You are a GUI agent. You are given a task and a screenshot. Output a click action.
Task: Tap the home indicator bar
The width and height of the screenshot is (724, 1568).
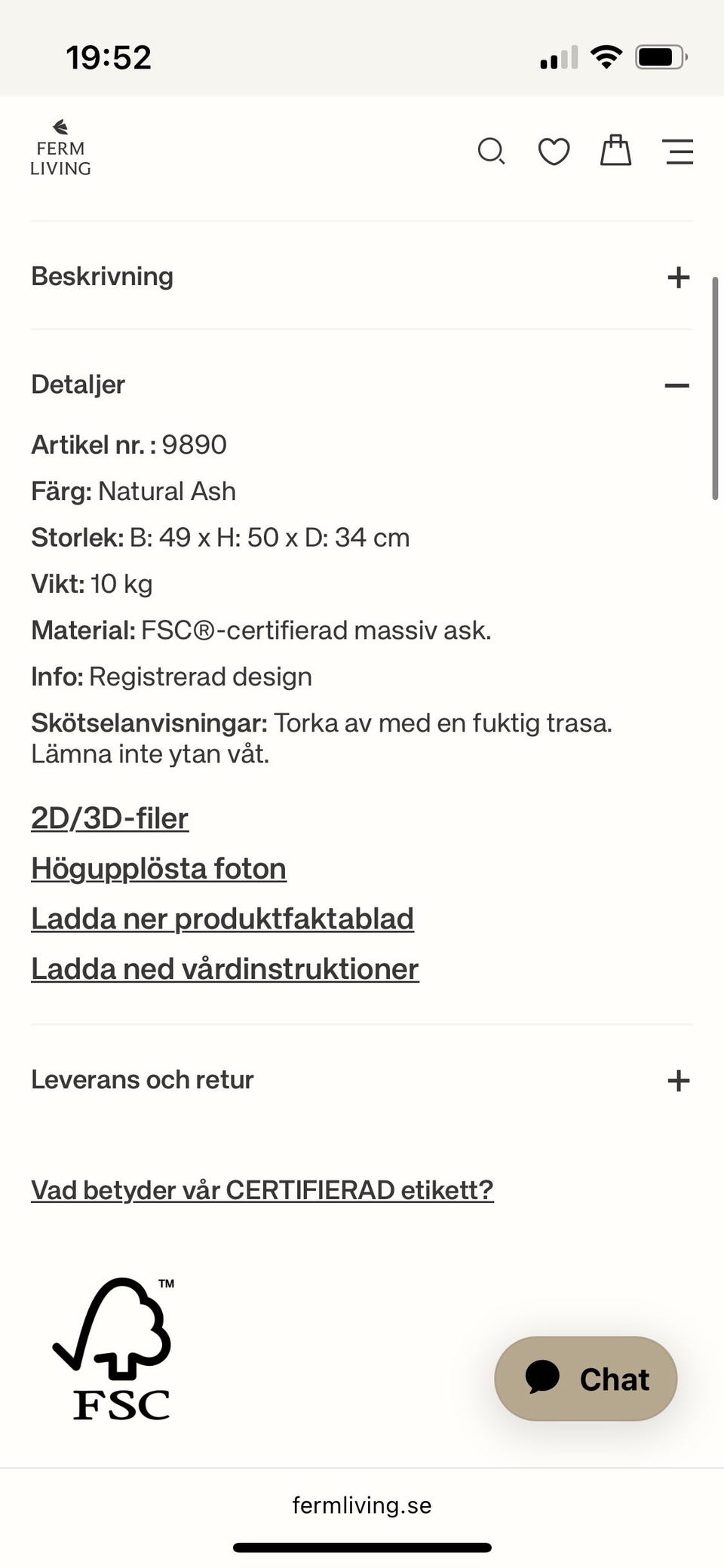(362, 1548)
